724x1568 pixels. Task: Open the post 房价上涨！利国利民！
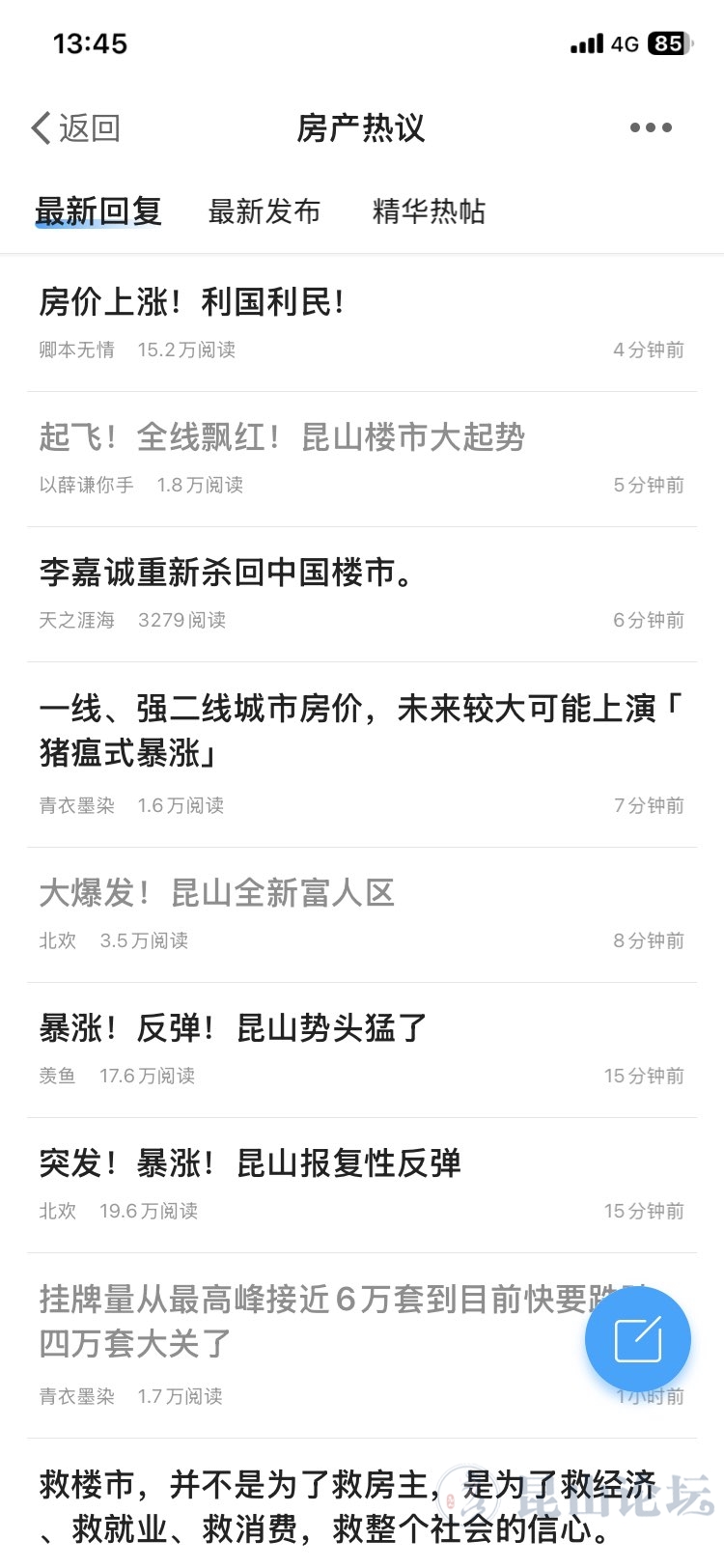[x=192, y=303]
